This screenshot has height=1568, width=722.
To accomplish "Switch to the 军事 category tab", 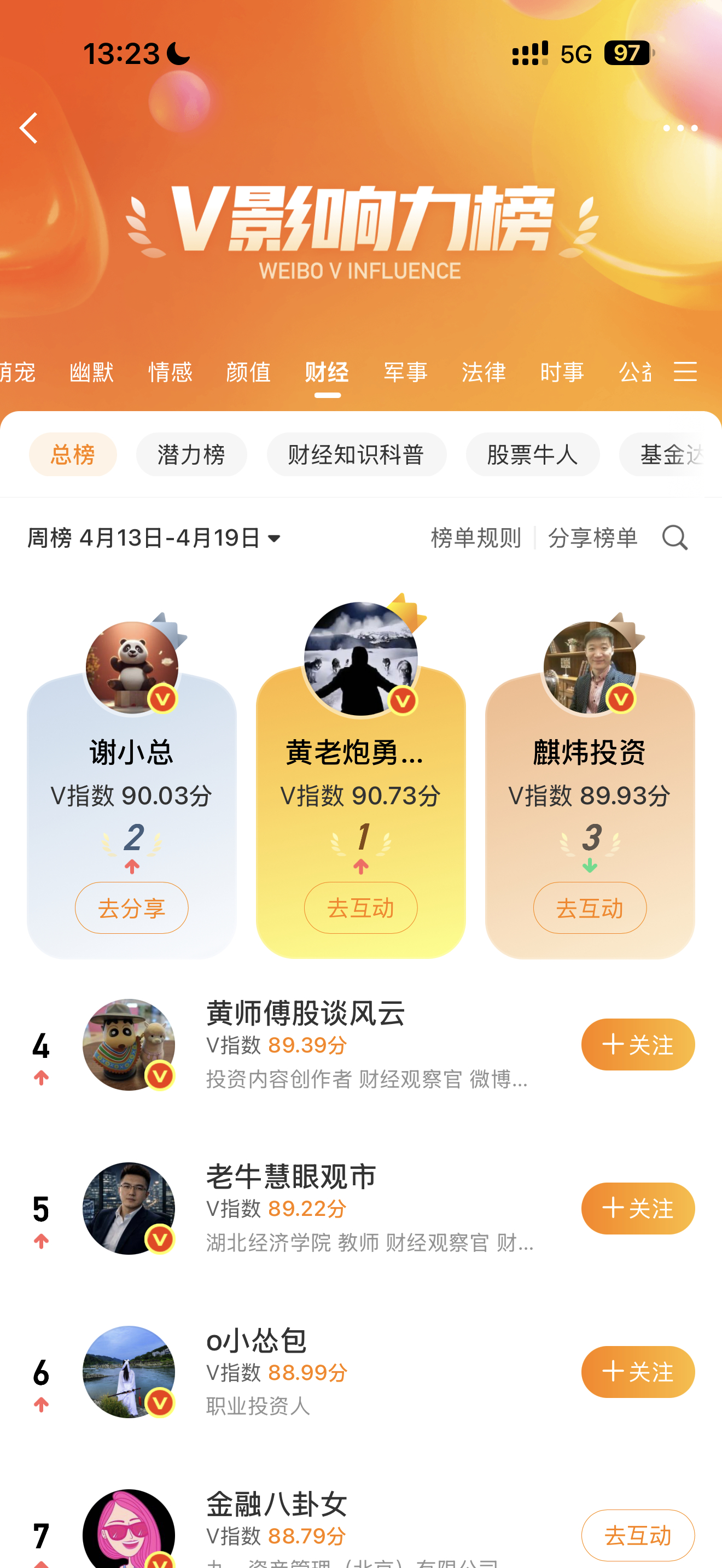I will [405, 372].
